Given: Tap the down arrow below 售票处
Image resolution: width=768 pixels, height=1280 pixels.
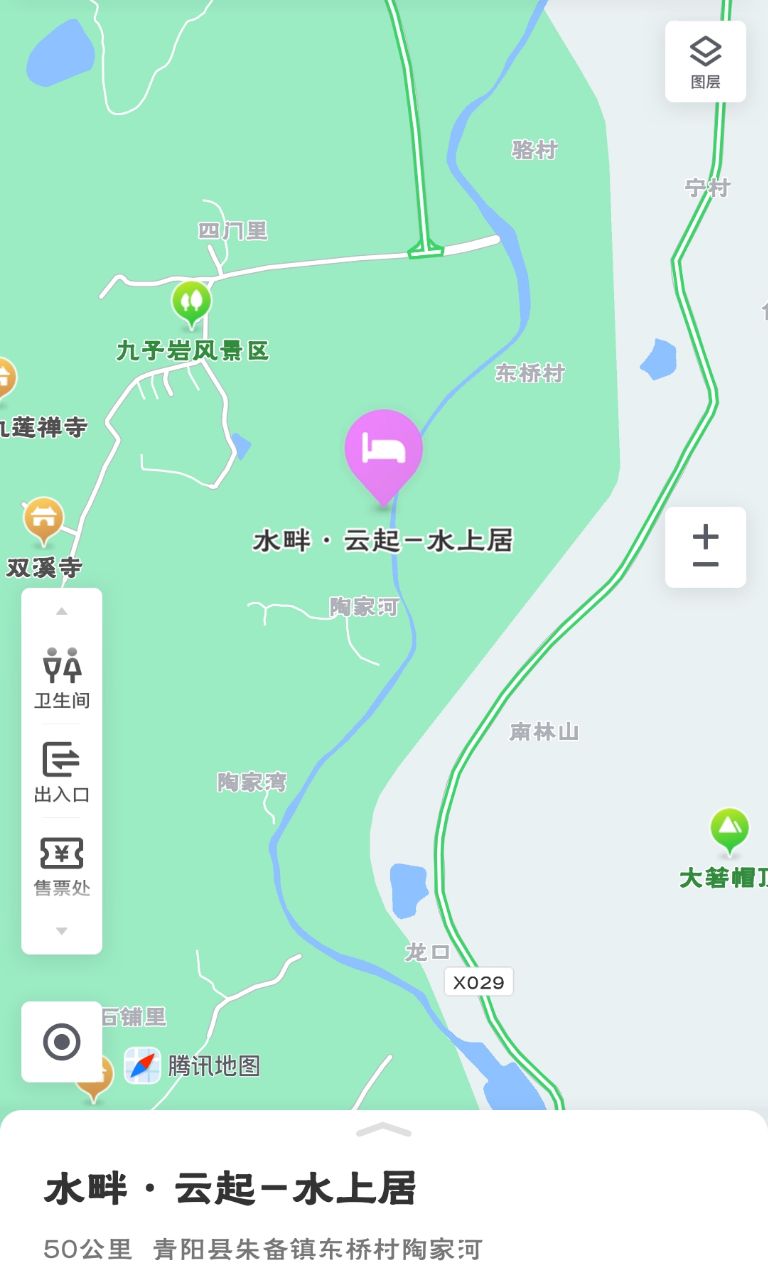Looking at the screenshot, I should click(62, 931).
